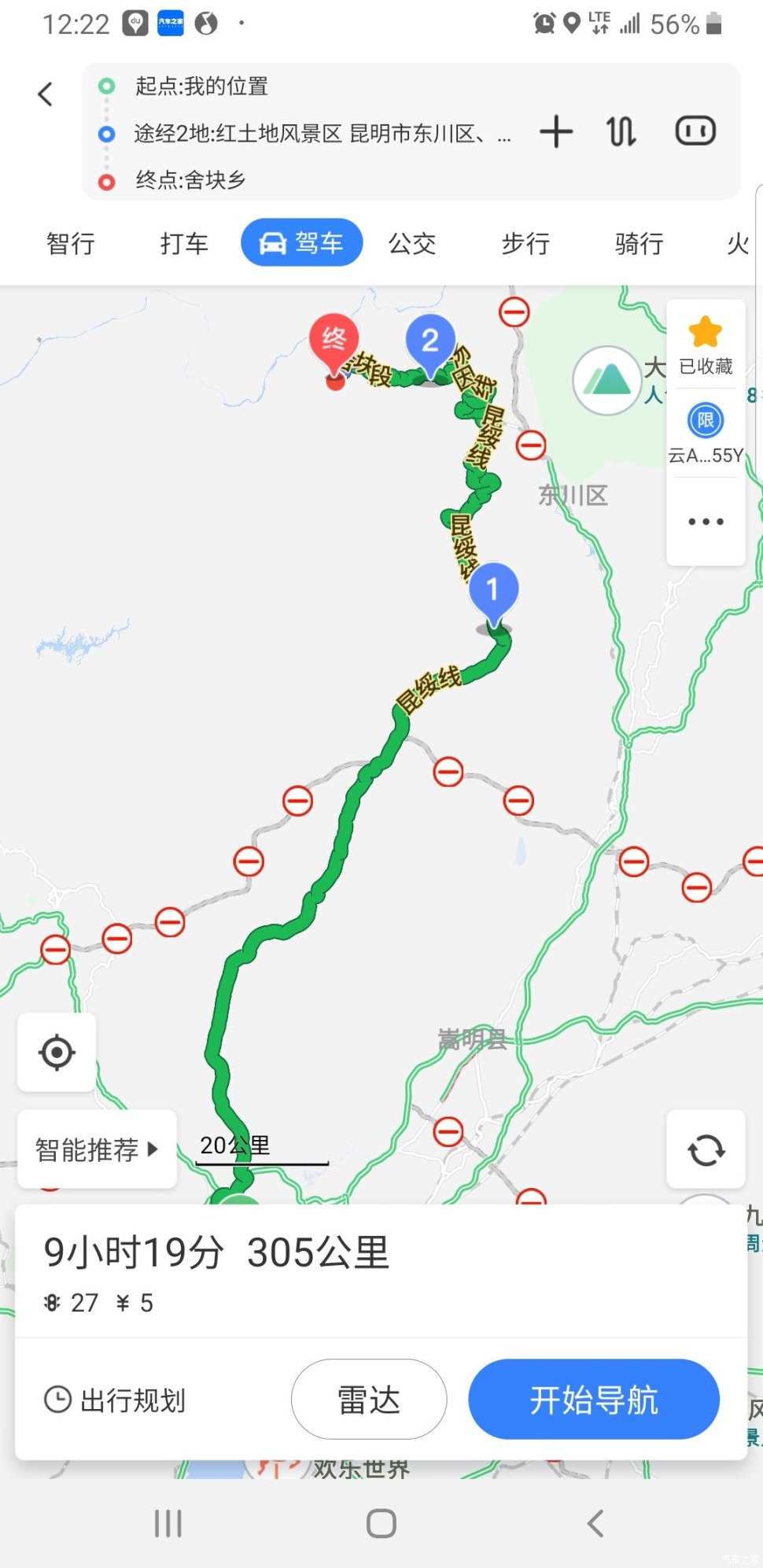The image size is (763, 1568).
Task: Switch to the 打车 tab
Action: (184, 243)
